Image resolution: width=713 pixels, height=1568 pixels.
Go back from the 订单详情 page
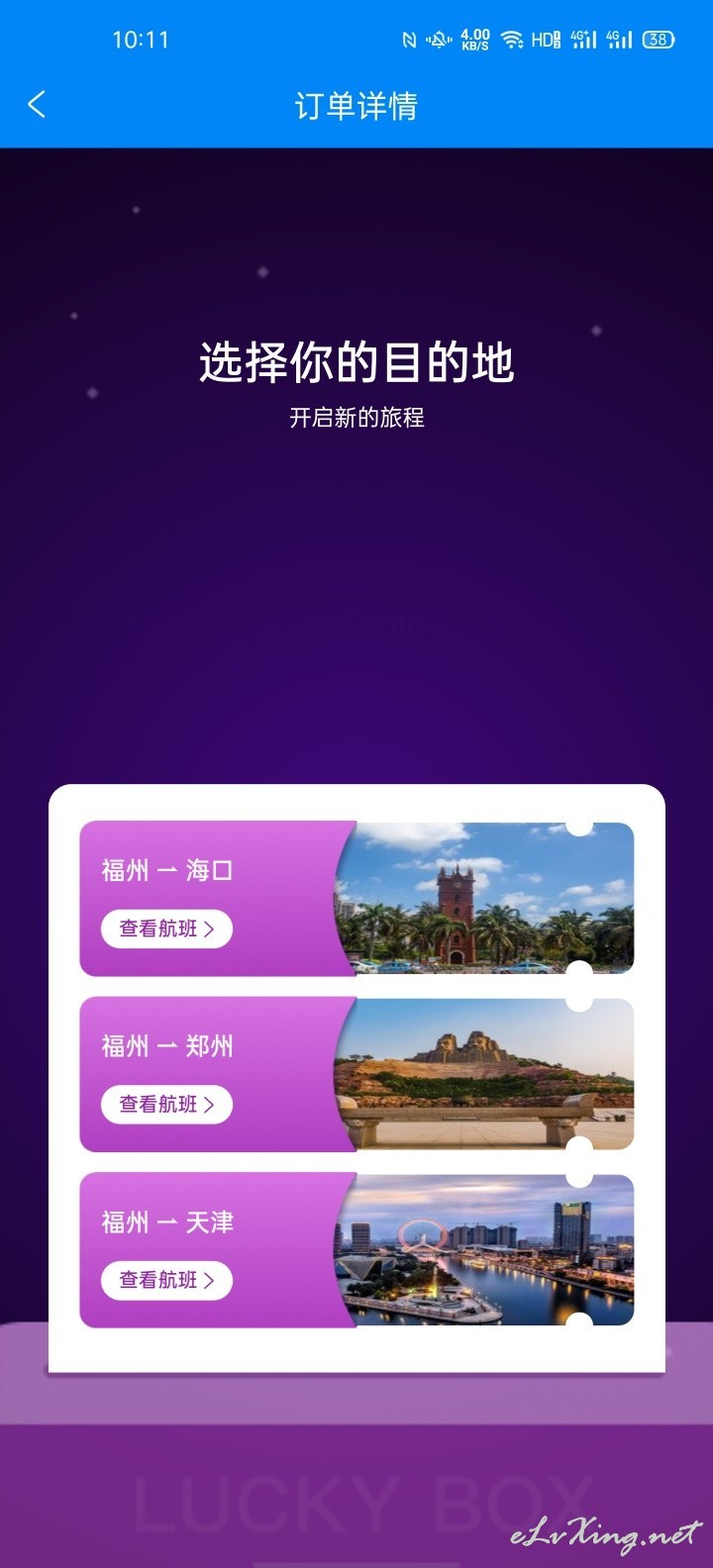click(x=38, y=105)
